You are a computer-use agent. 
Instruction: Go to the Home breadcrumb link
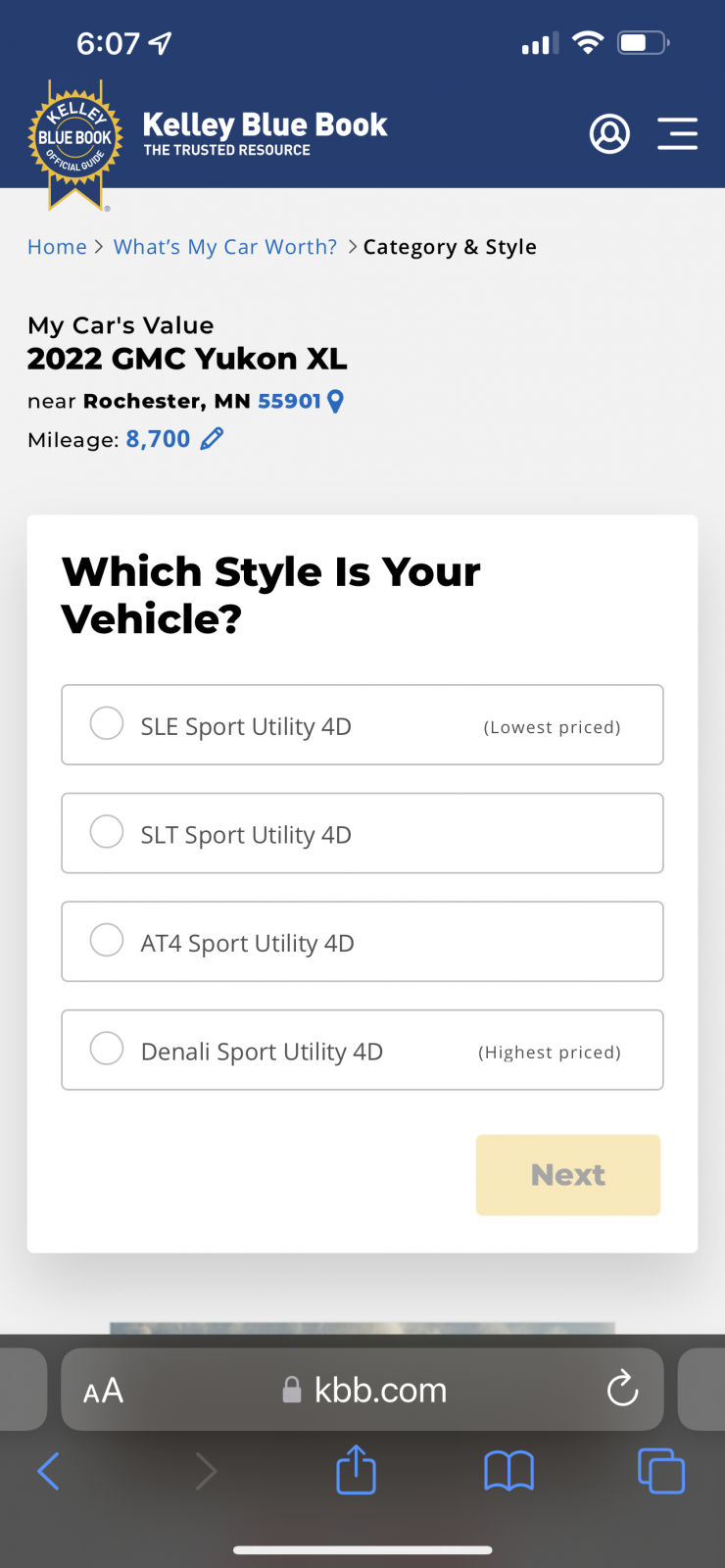(57, 247)
